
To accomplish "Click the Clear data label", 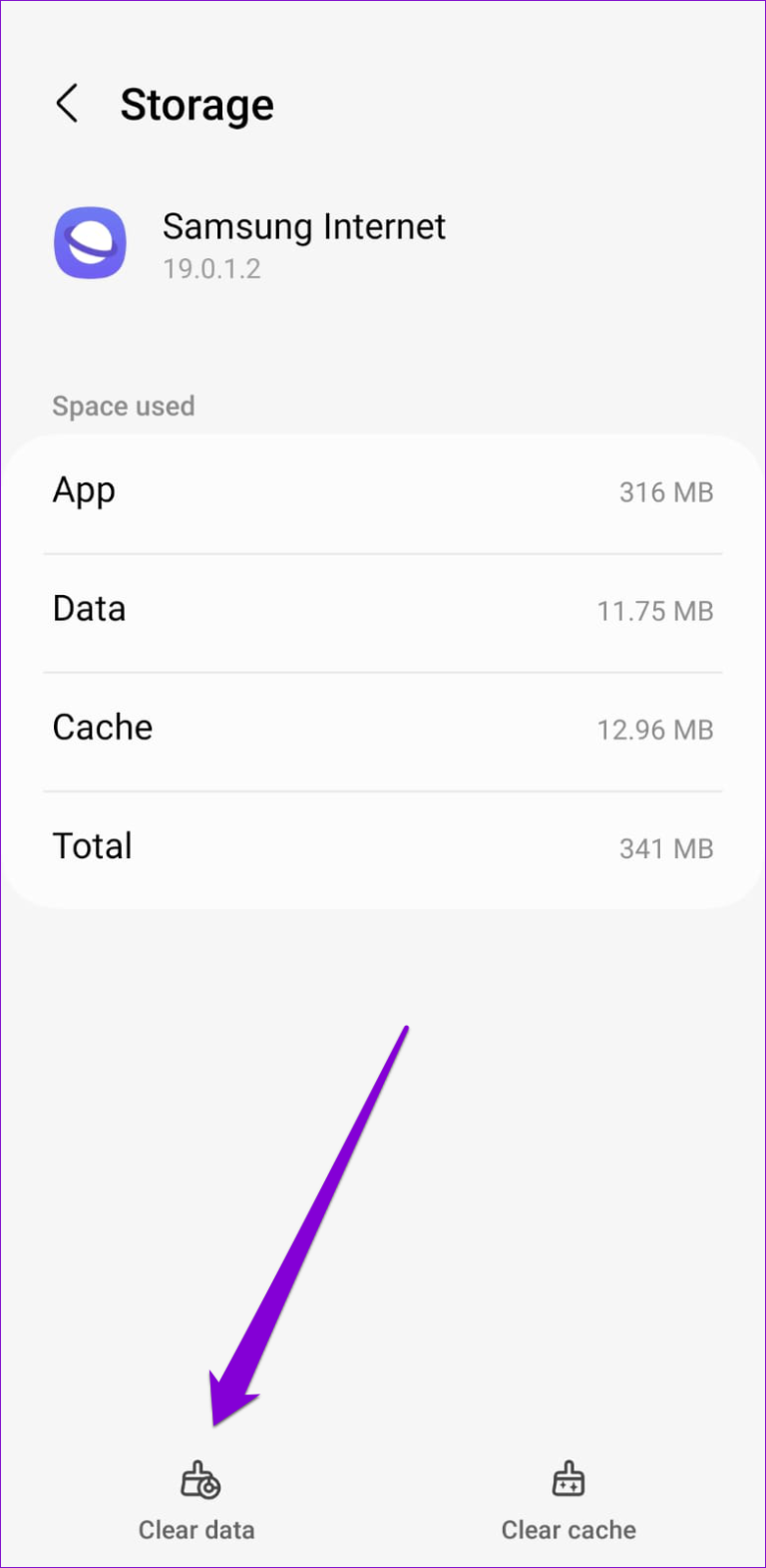I will tap(196, 1530).
